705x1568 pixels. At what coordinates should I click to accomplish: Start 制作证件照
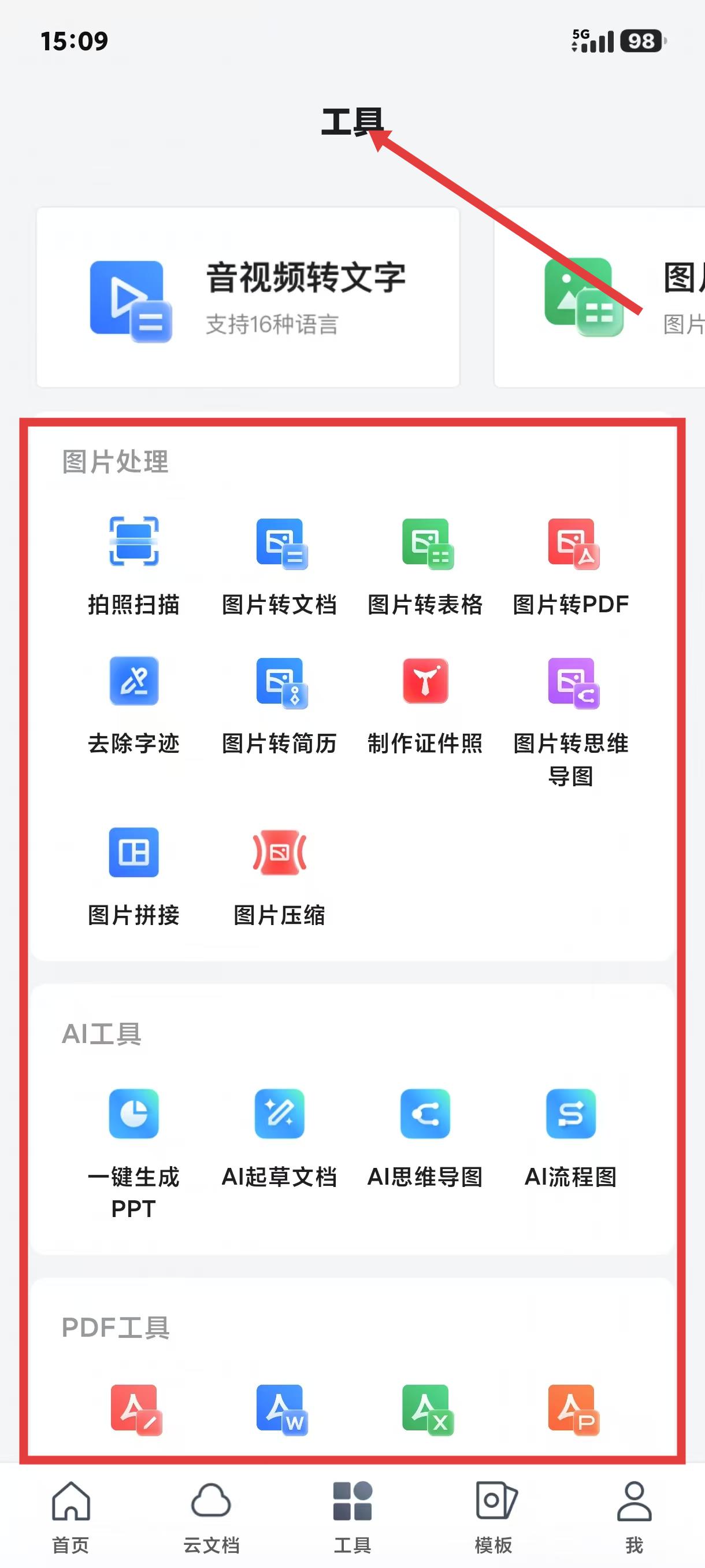(x=425, y=705)
